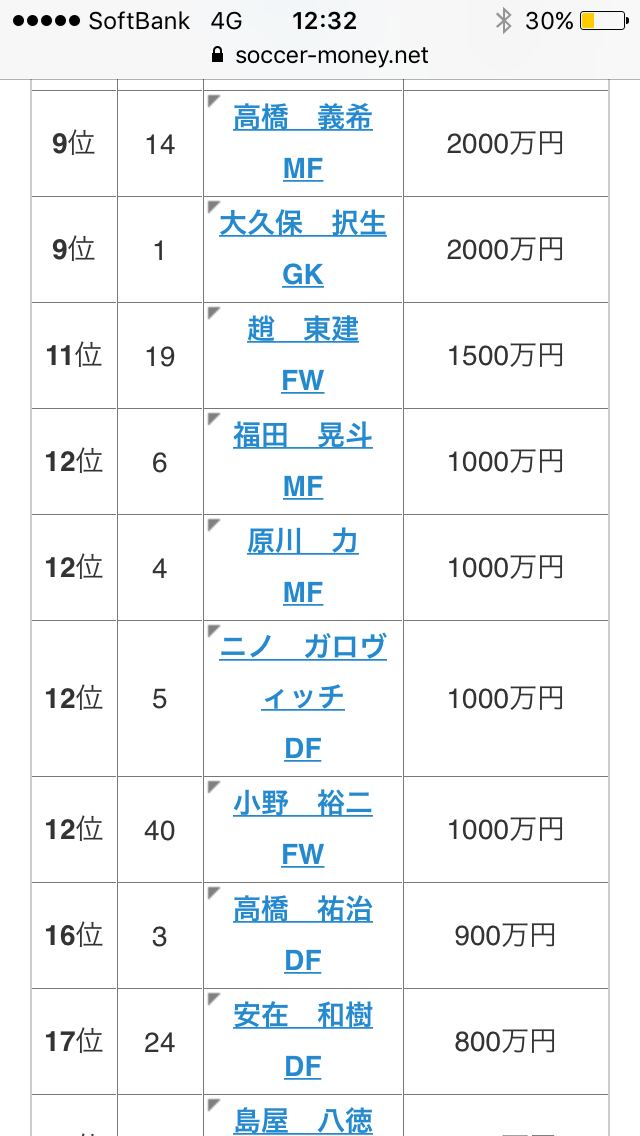Open the player link 趙 東建
This screenshot has width=640, height=1136.
coord(303,330)
